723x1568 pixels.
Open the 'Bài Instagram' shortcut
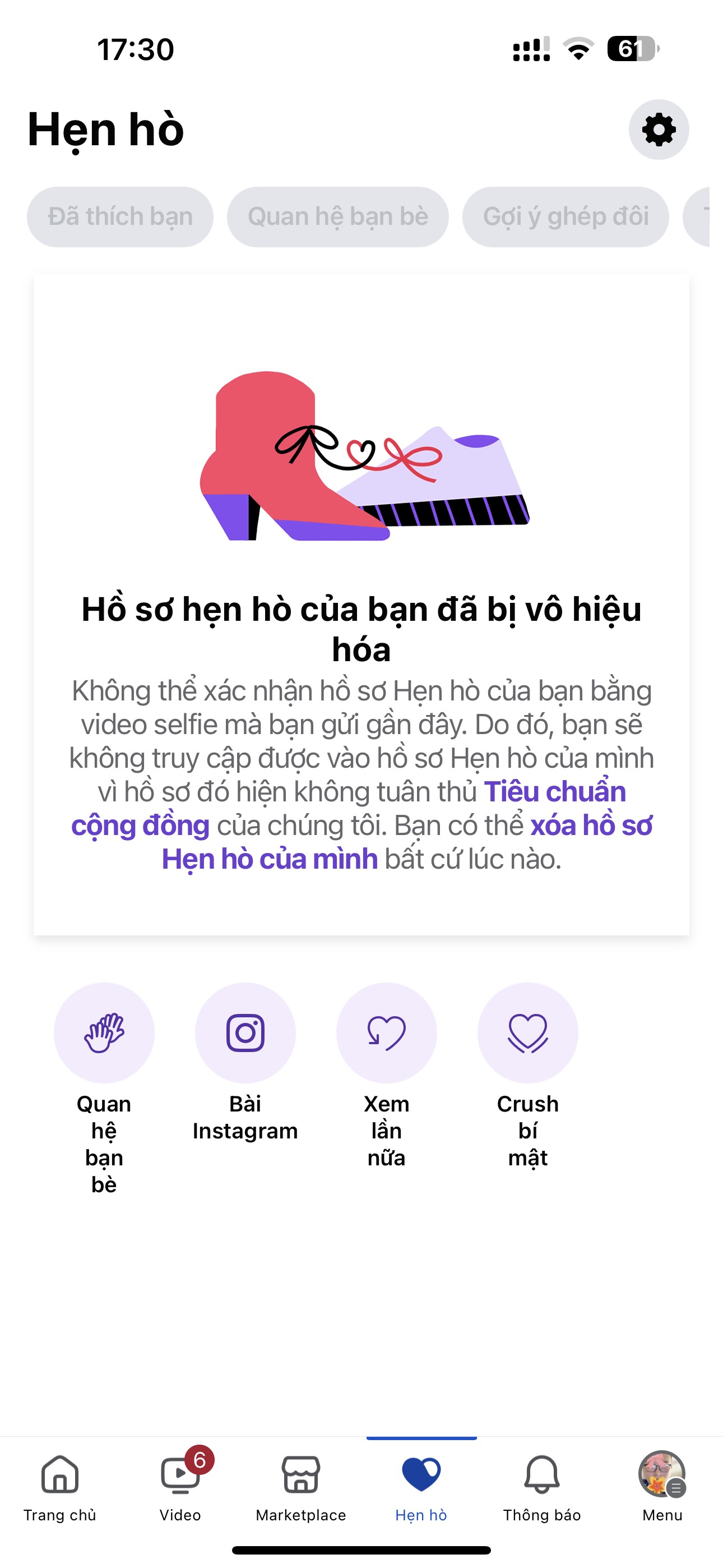(245, 1033)
